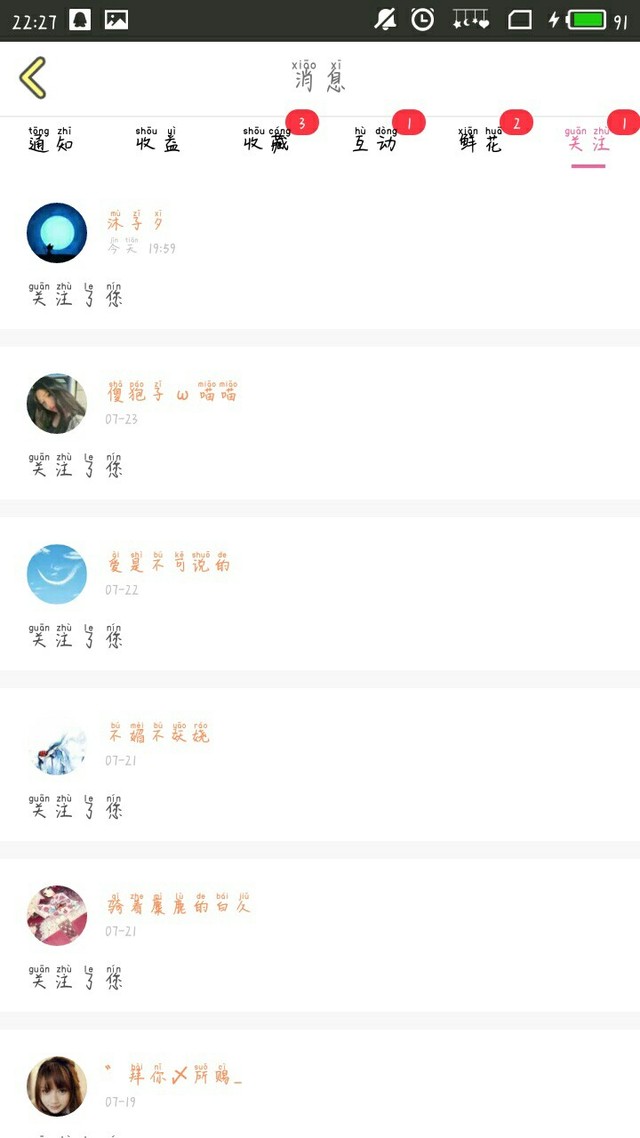Select the row from 骑着麋鹿的白久
The height and width of the screenshot is (1138, 640).
tap(320, 937)
